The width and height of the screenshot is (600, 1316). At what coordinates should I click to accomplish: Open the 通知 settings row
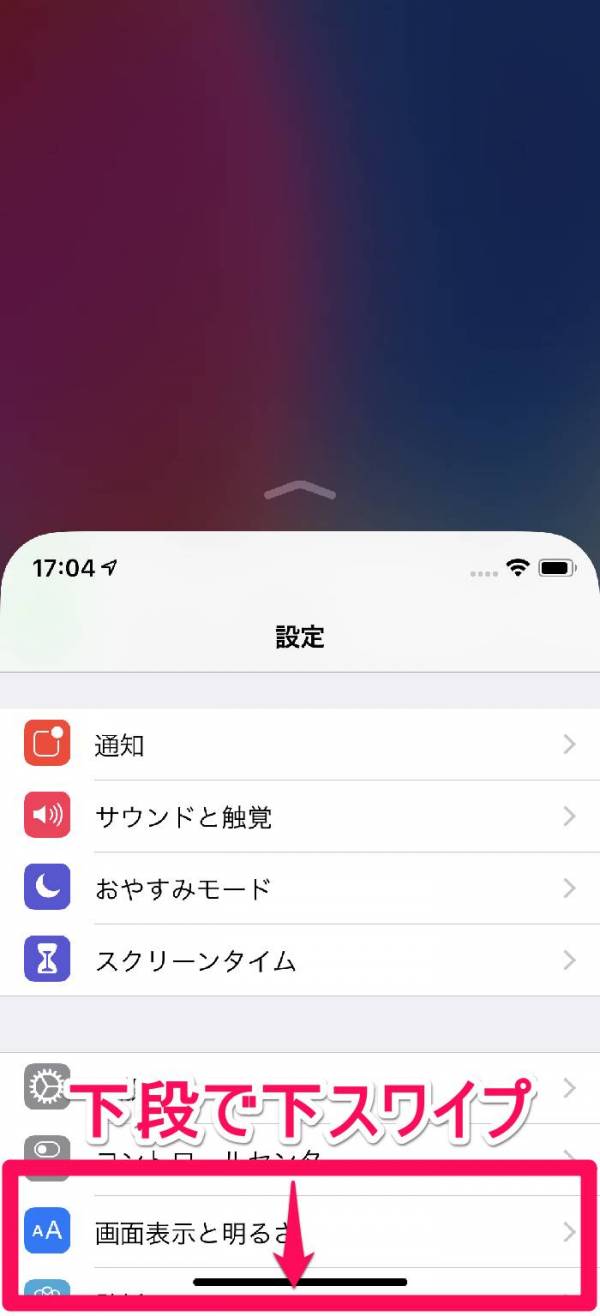tap(300, 745)
